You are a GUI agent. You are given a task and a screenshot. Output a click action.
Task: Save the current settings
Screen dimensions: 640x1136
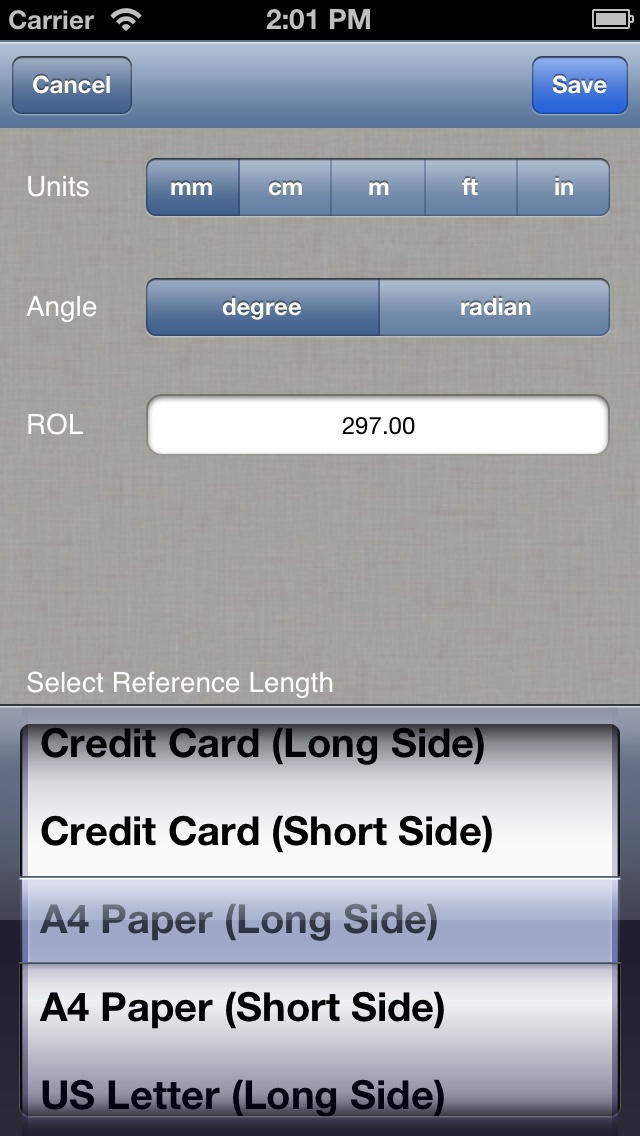(x=579, y=85)
